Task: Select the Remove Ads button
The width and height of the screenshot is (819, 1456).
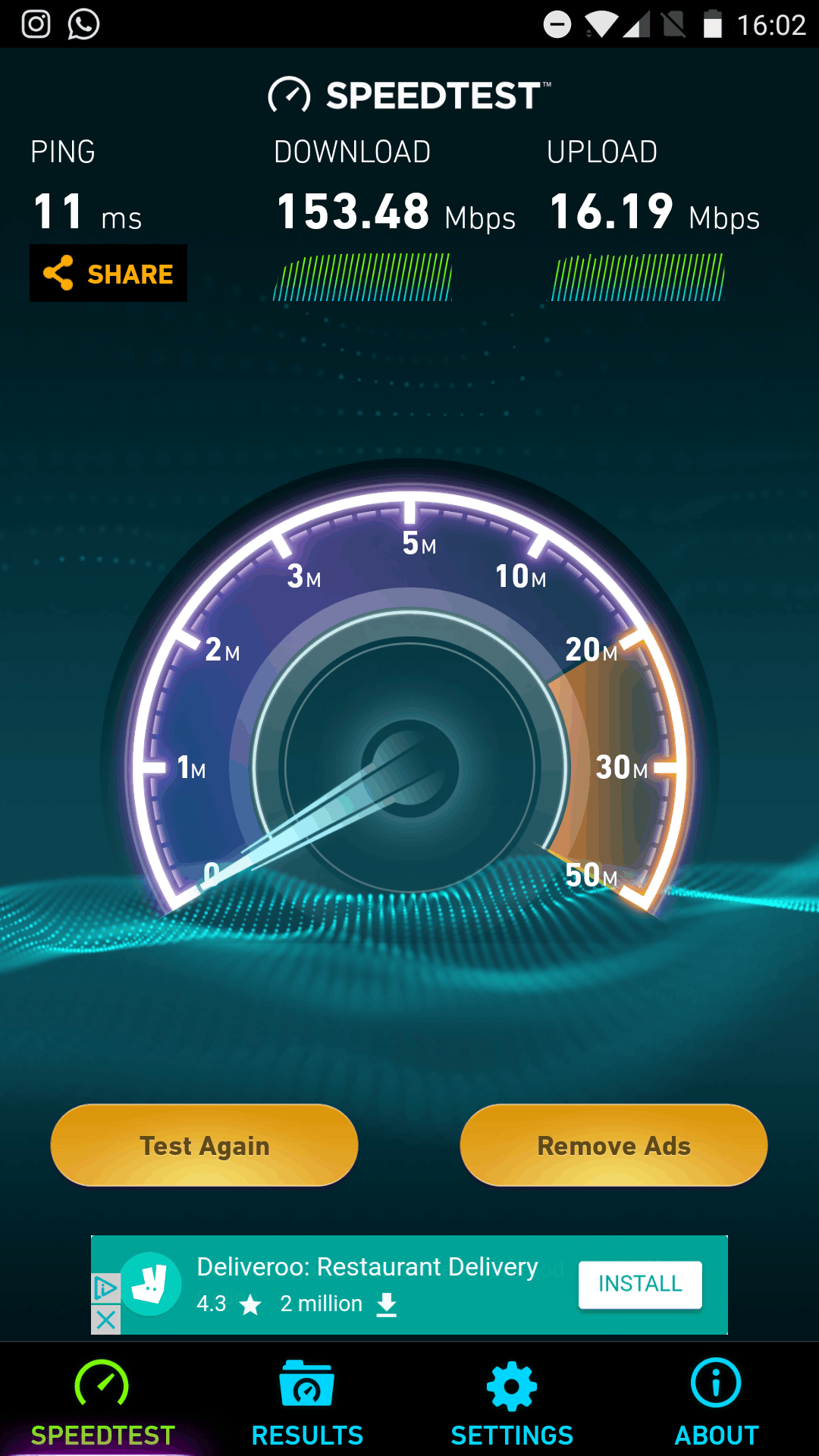Action: click(613, 1145)
